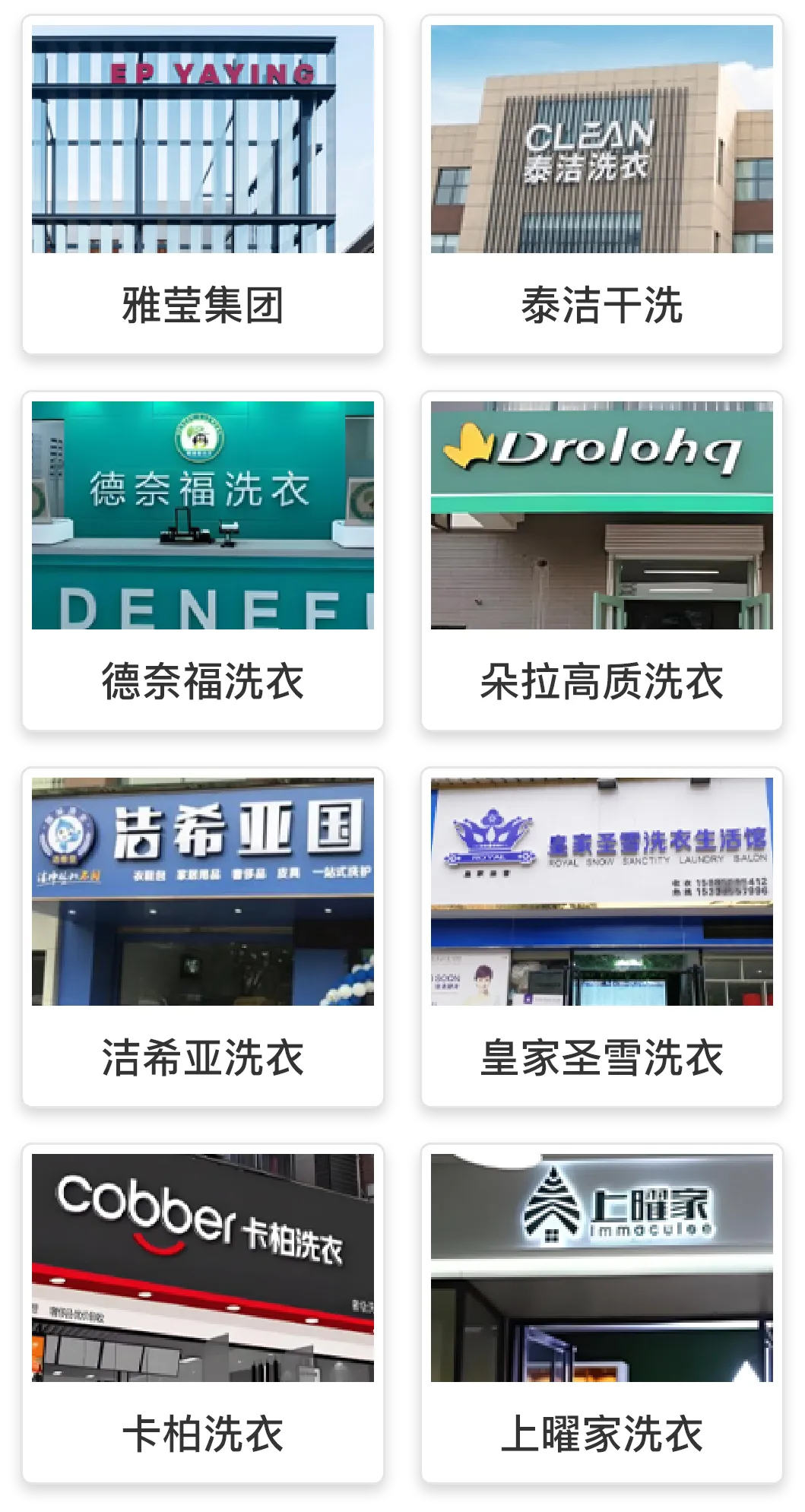Screen dimensions: 805x1512
Task: View the 卡柏洗衣 card
Action: [203, 1313]
